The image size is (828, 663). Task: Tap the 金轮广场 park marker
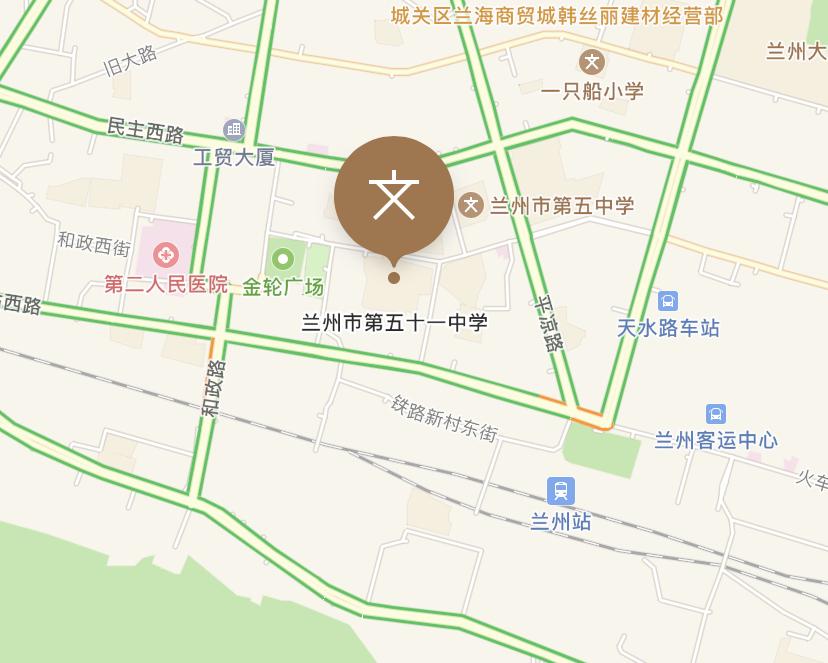pos(283,260)
